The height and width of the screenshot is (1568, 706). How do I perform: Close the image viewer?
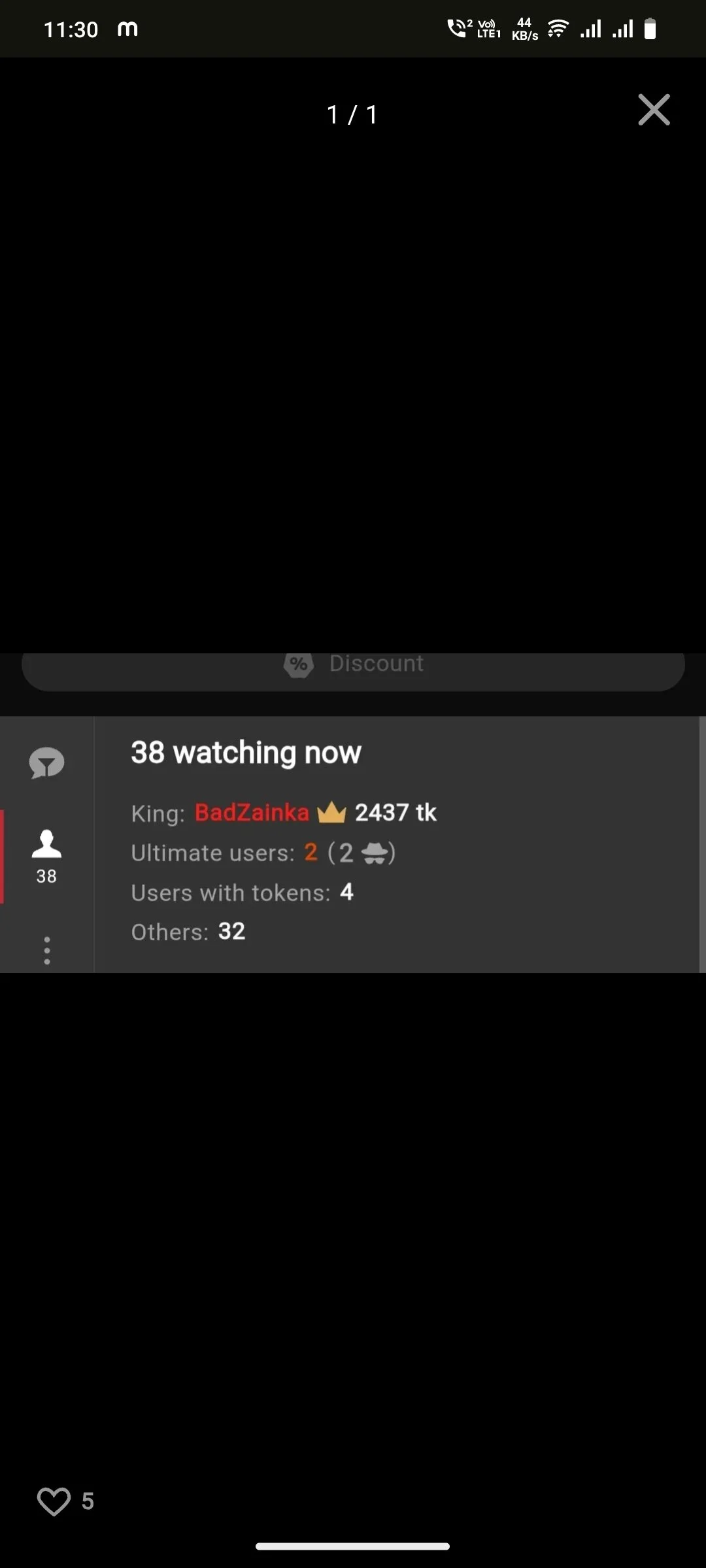click(654, 110)
